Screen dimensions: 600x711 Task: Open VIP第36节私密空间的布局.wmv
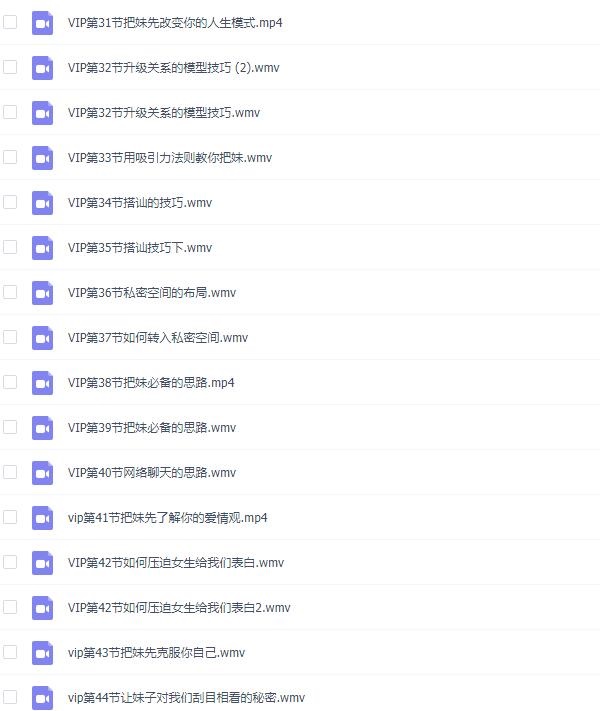tap(151, 292)
